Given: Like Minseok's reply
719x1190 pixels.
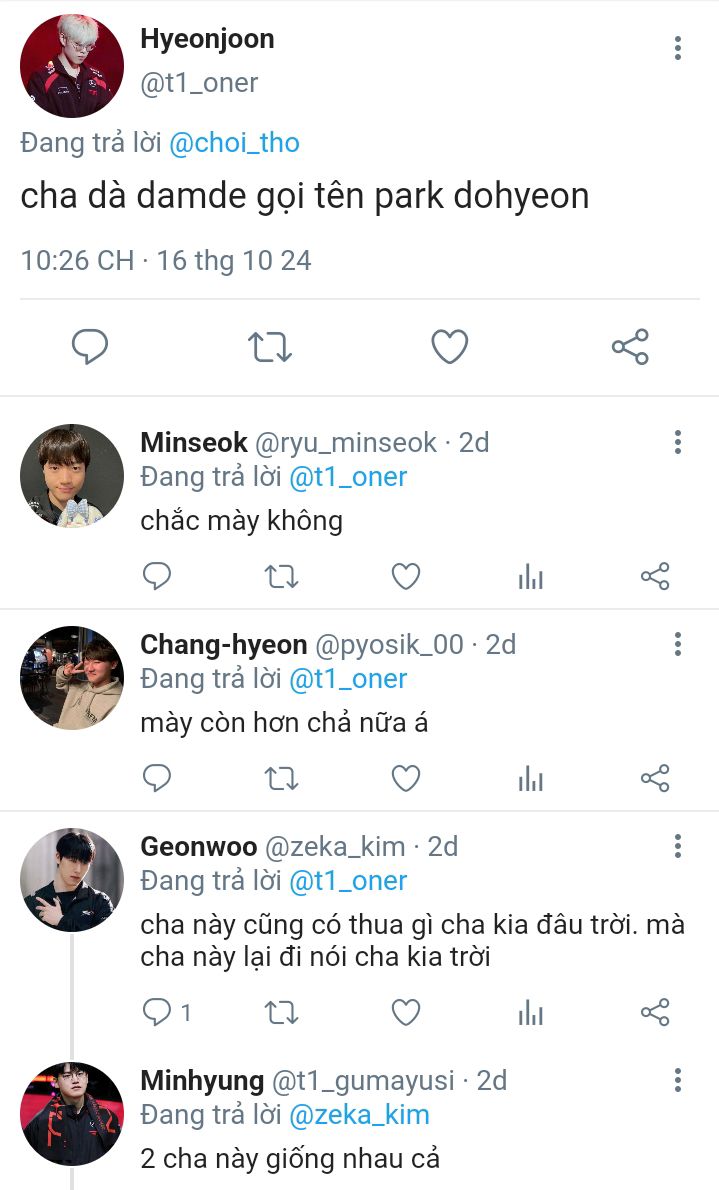Looking at the screenshot, I should coord(405,576).
